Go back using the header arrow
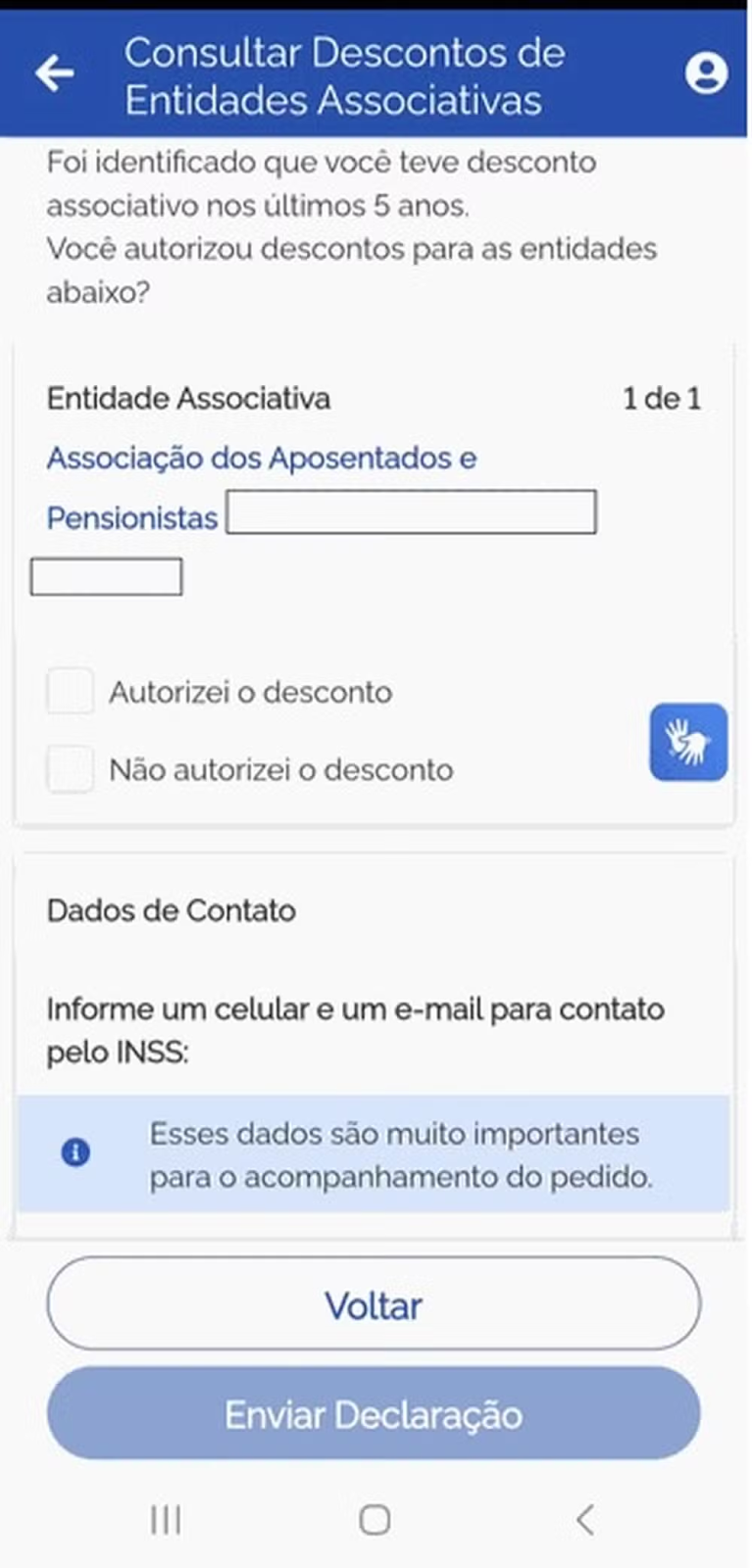 [x=55, y=73]
